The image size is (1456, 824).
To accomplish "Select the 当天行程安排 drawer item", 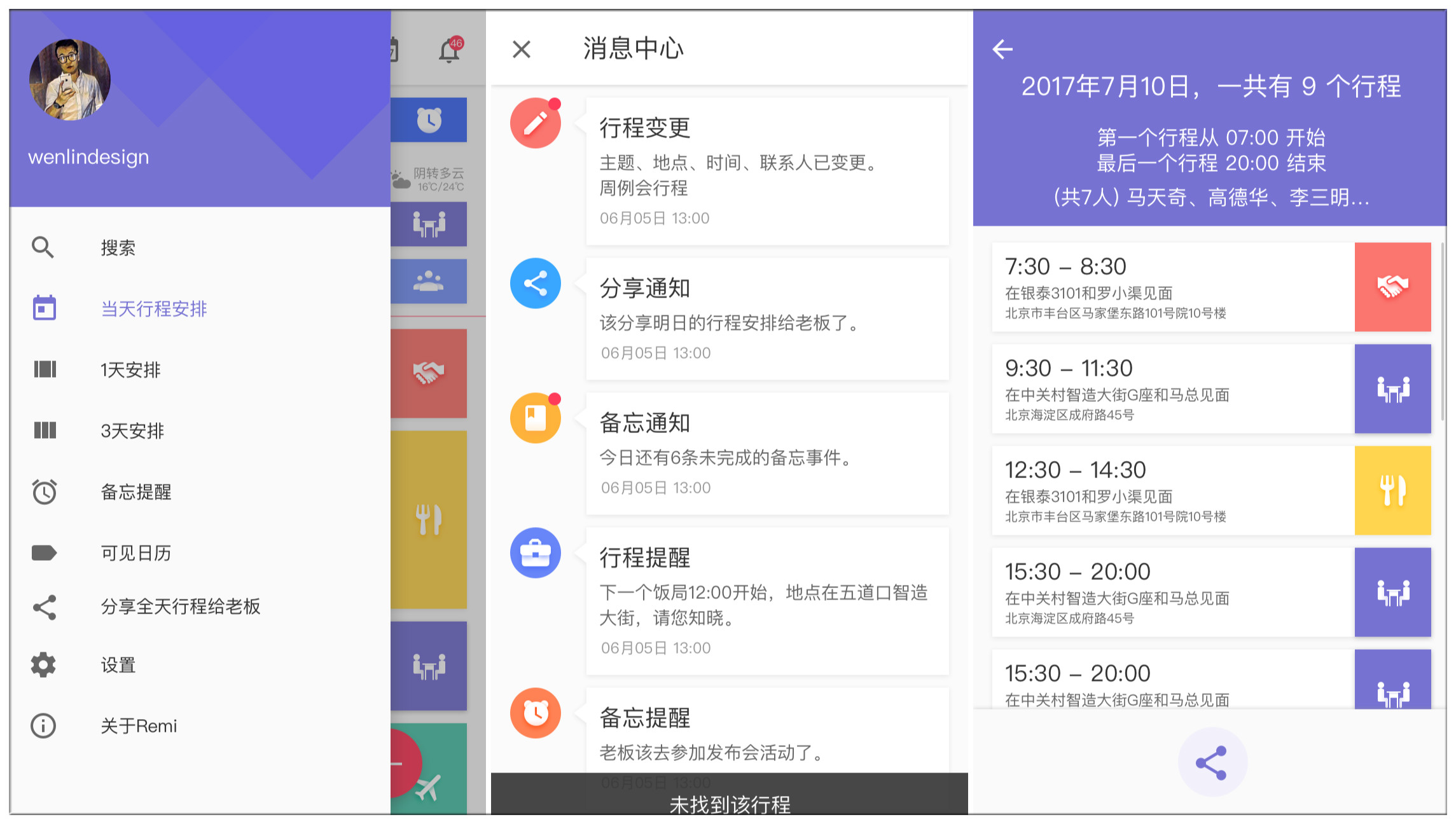I will coord(153,309).
